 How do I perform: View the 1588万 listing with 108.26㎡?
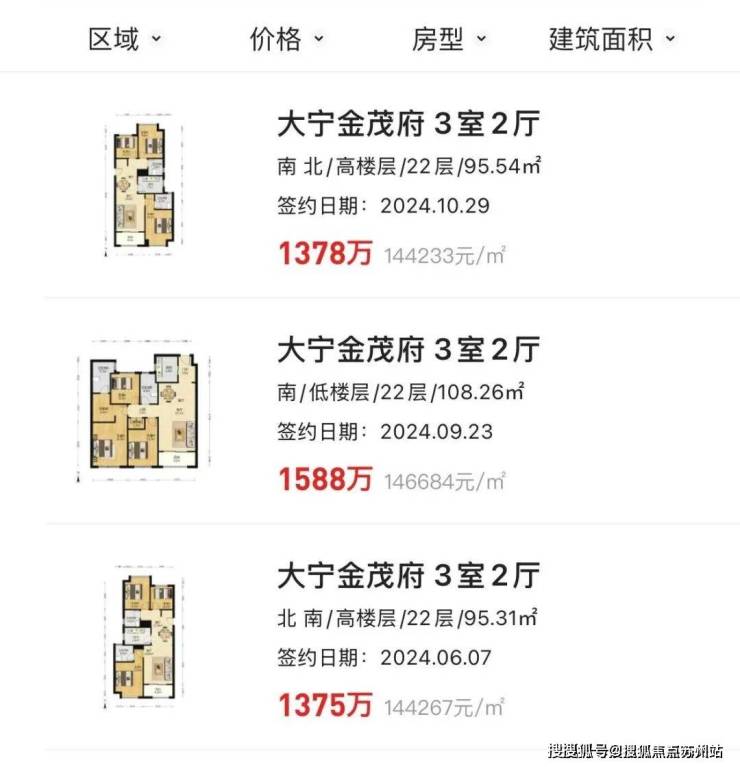409,350
